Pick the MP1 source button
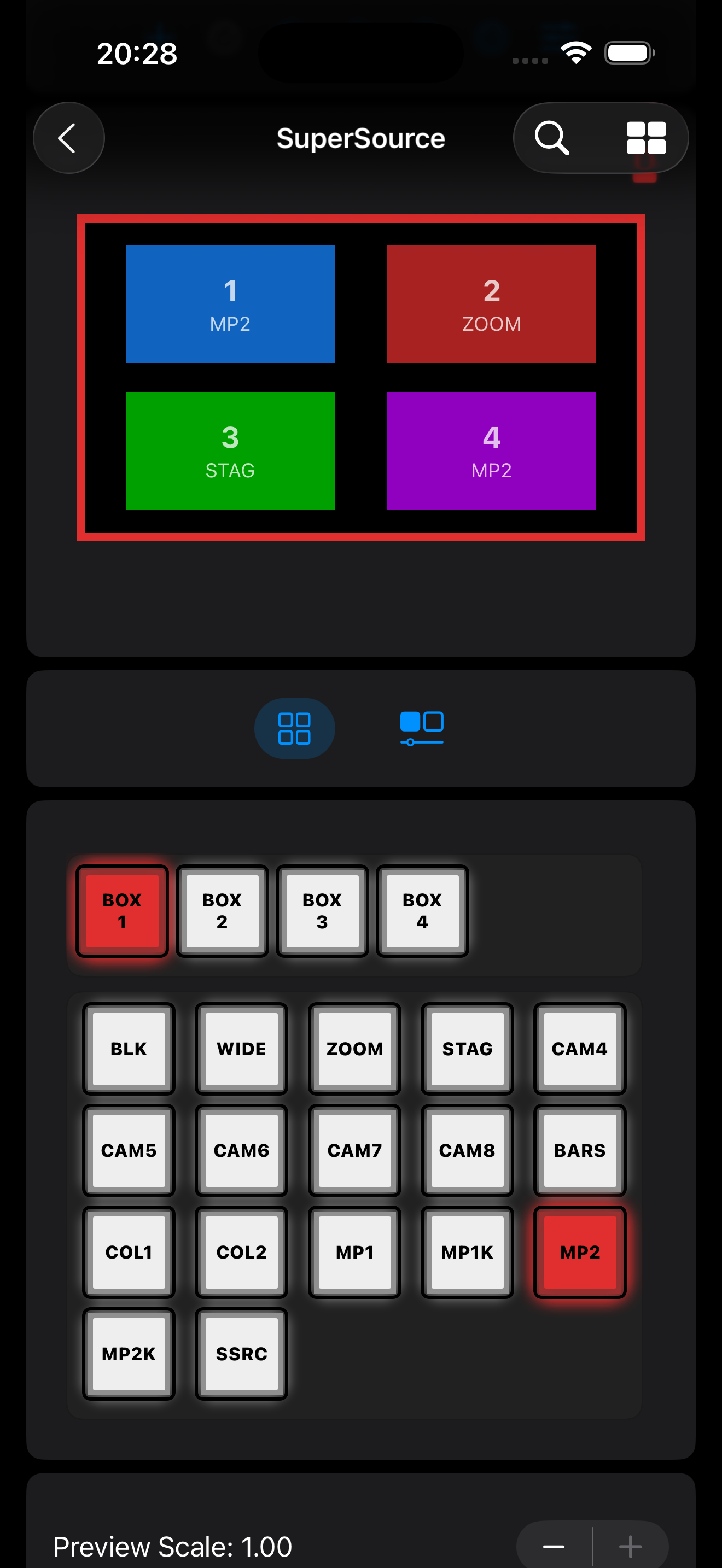This screenshot has height=1568, width=722. click(354, 1251)
